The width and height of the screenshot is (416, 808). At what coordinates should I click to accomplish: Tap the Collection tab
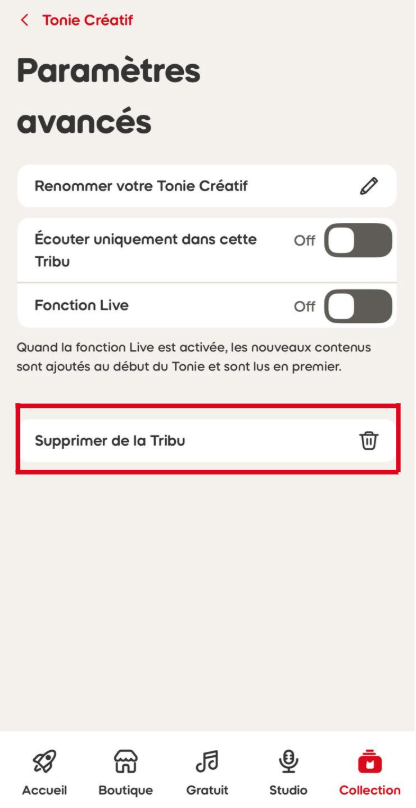[x=370, y=771]
